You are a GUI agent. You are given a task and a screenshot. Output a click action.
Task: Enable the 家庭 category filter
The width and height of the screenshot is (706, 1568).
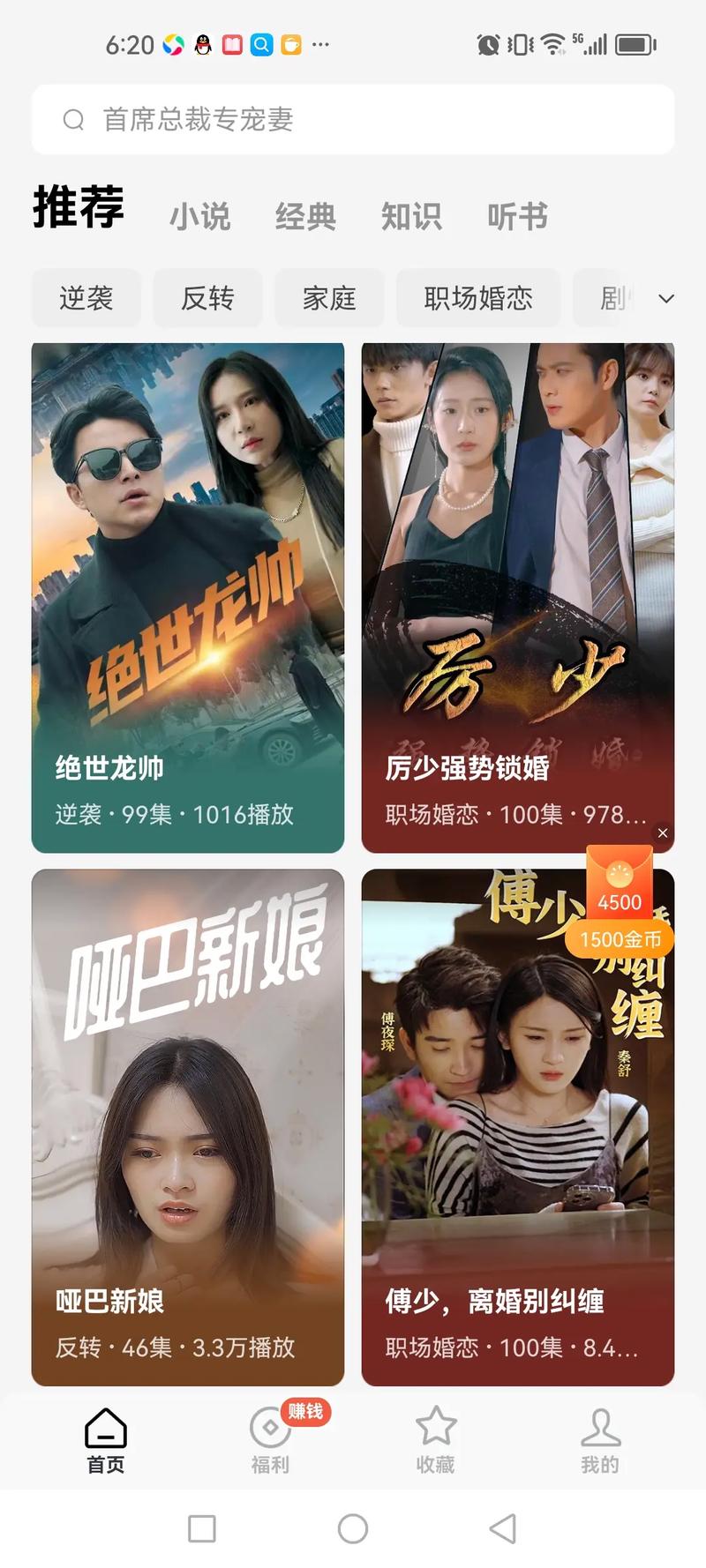[329, 298]
